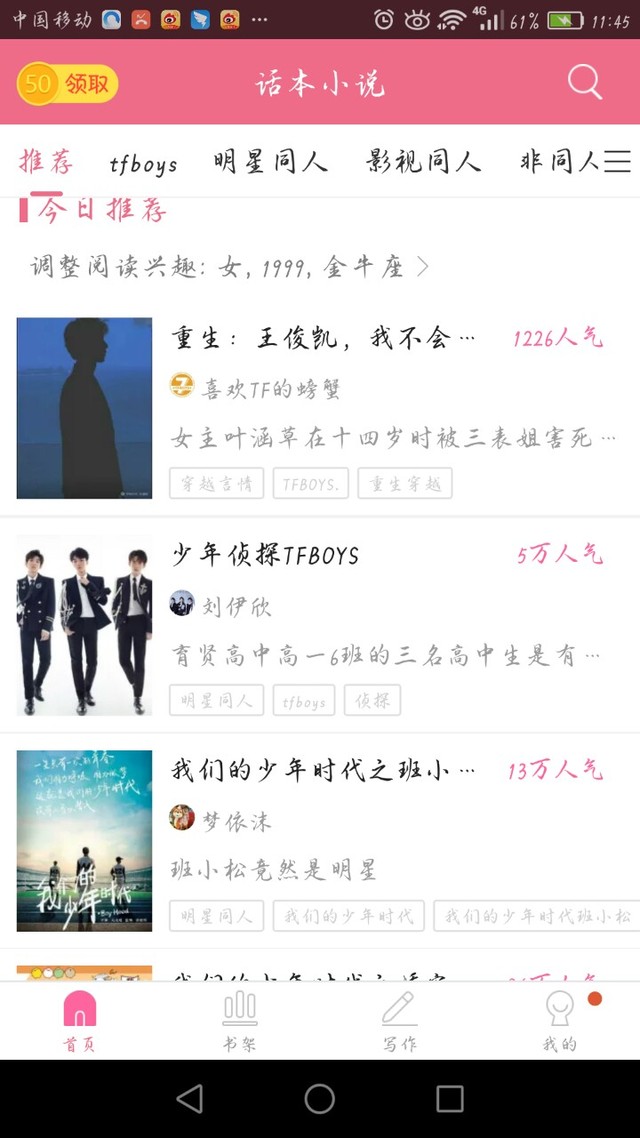The image size is (640, 1138).
Task: Open the search magnifier icon
Action: coord(585,82)
